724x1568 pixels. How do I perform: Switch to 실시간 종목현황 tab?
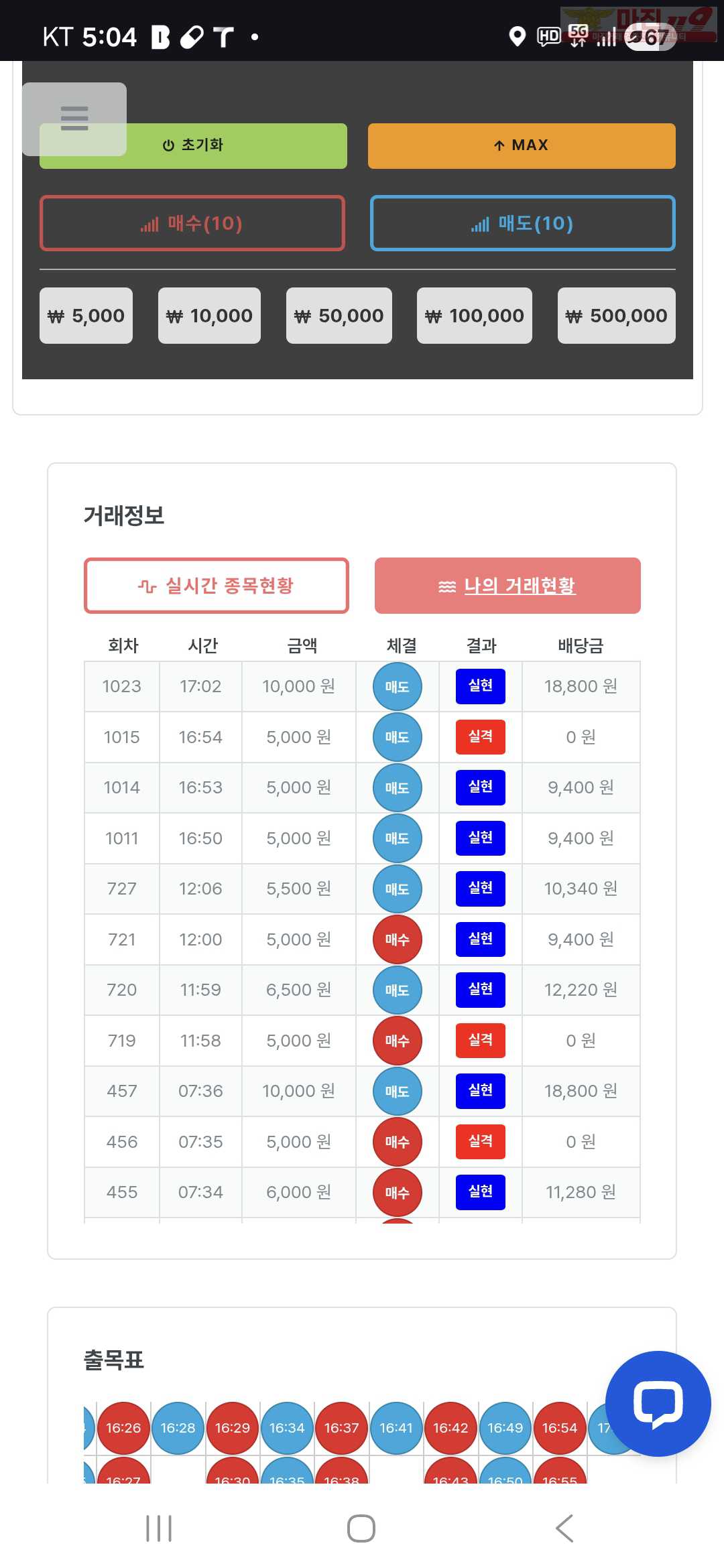coord(216,586)
